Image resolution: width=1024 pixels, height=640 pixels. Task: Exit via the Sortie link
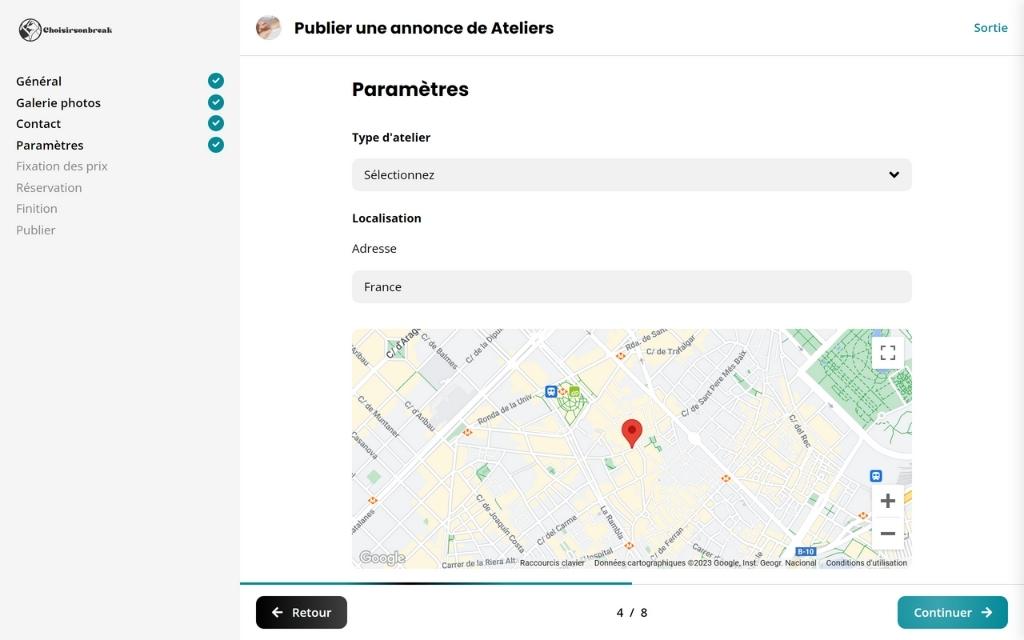click(x=990, y=28)
